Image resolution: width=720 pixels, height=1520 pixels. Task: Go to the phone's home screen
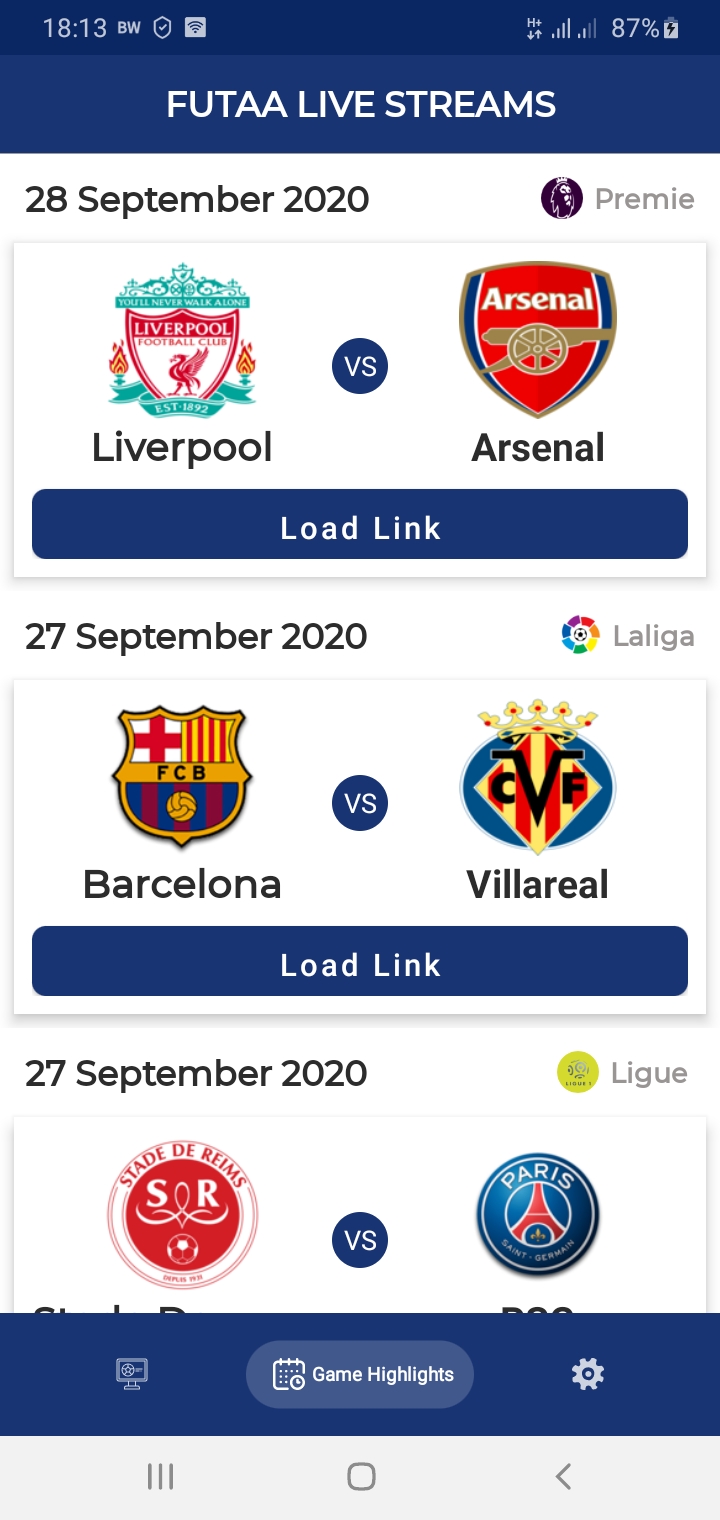(360, 1476)
